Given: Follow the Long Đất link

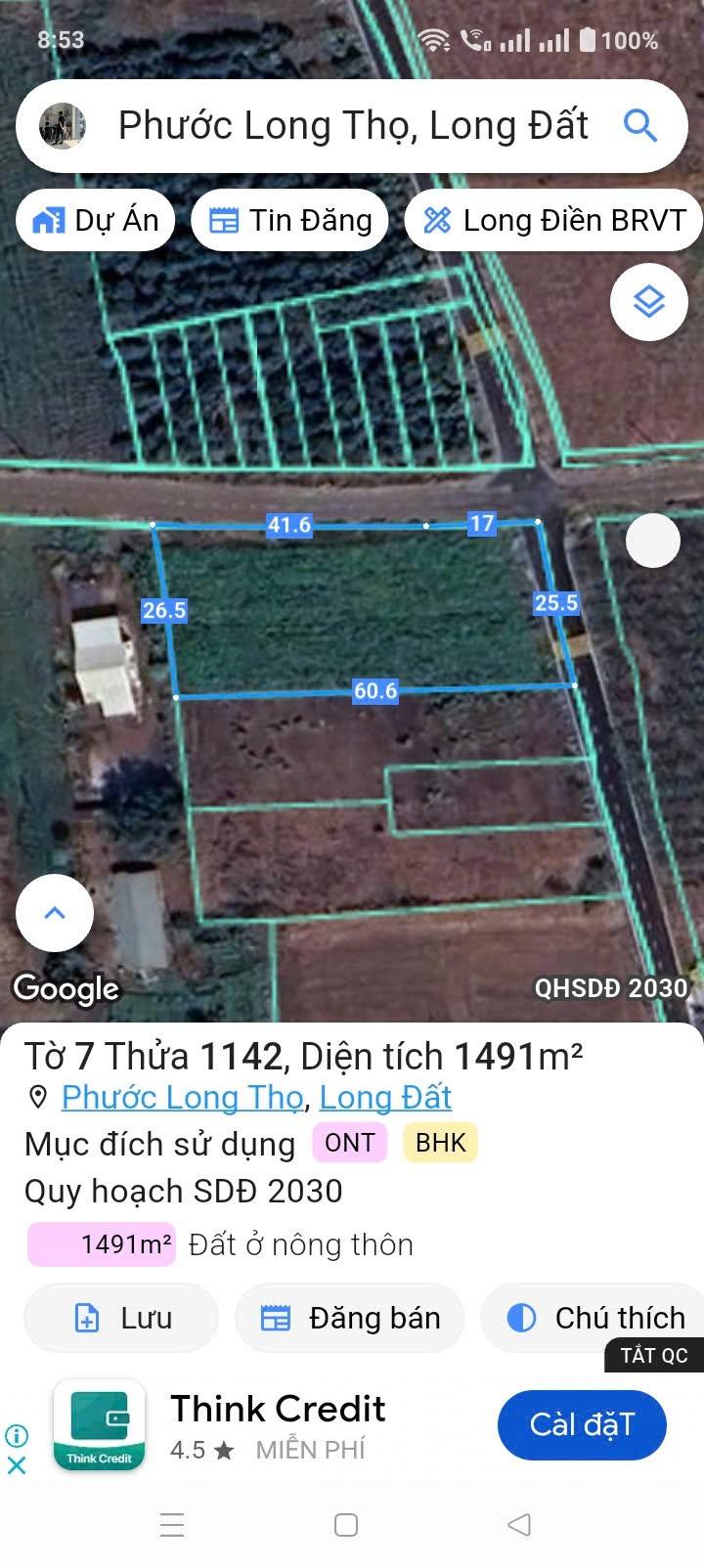Looking at the screenshot, I should (385, 1098).
